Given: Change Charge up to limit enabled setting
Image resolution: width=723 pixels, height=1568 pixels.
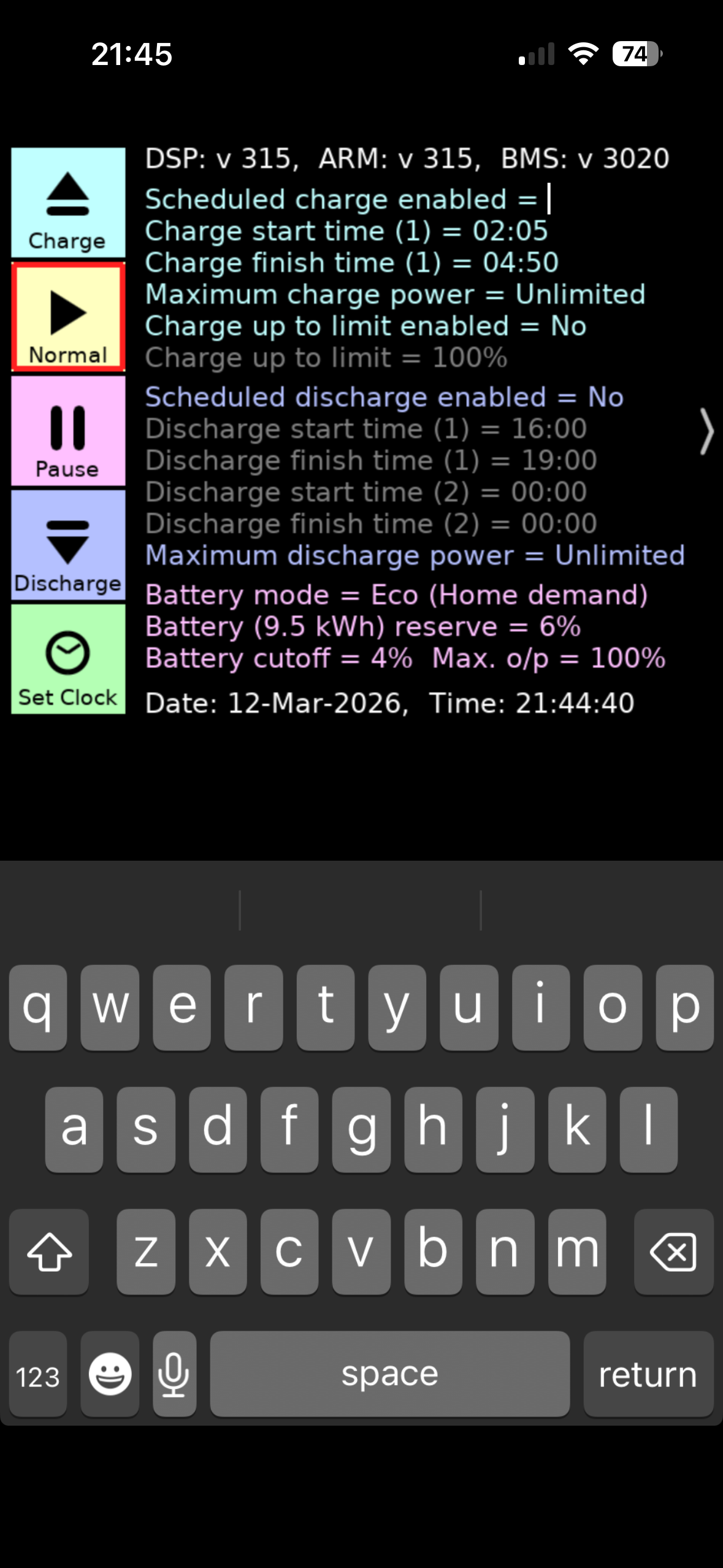Looking at the screenshot, I should pyautogui.click(x=365, y=326).
